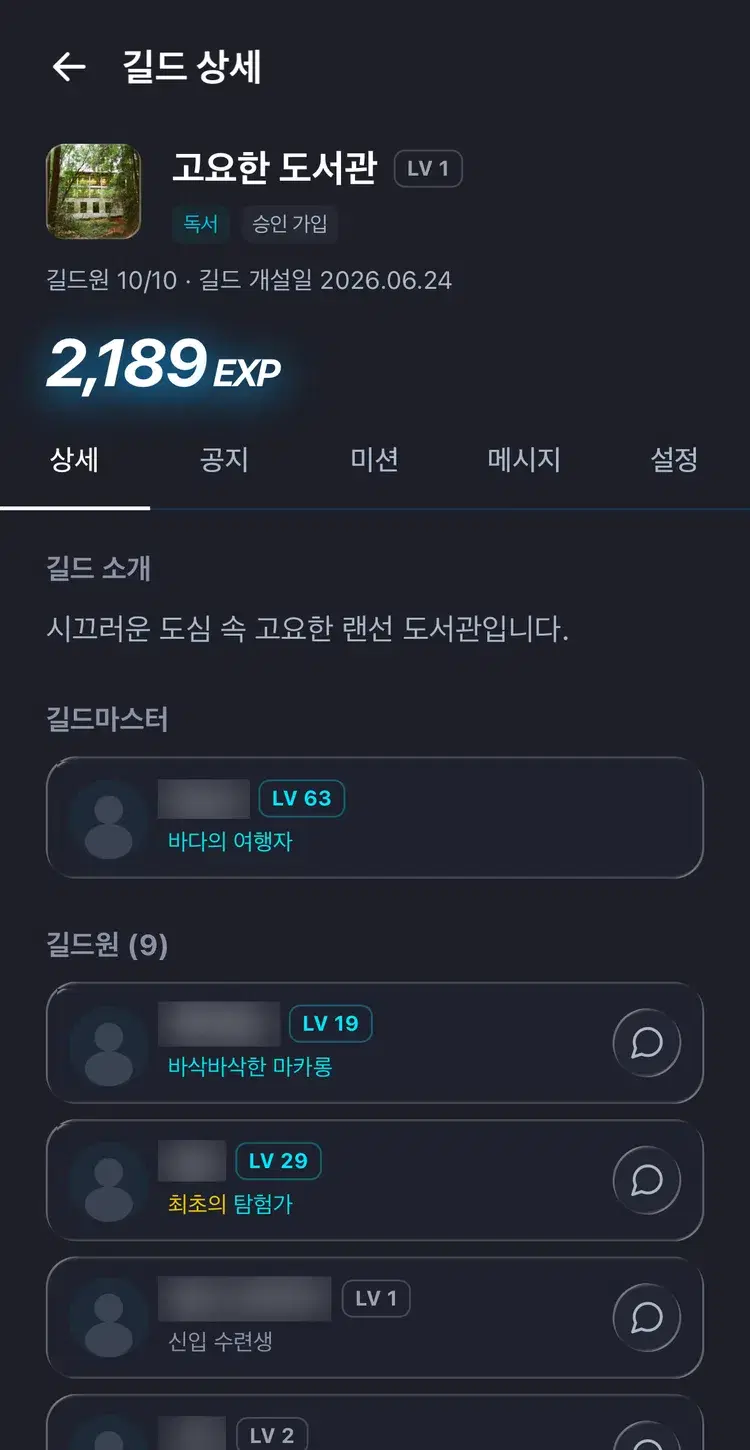Screen dimensions: 750x1450
Task: Open the LV 29 member card
Action: point(375,1180)
